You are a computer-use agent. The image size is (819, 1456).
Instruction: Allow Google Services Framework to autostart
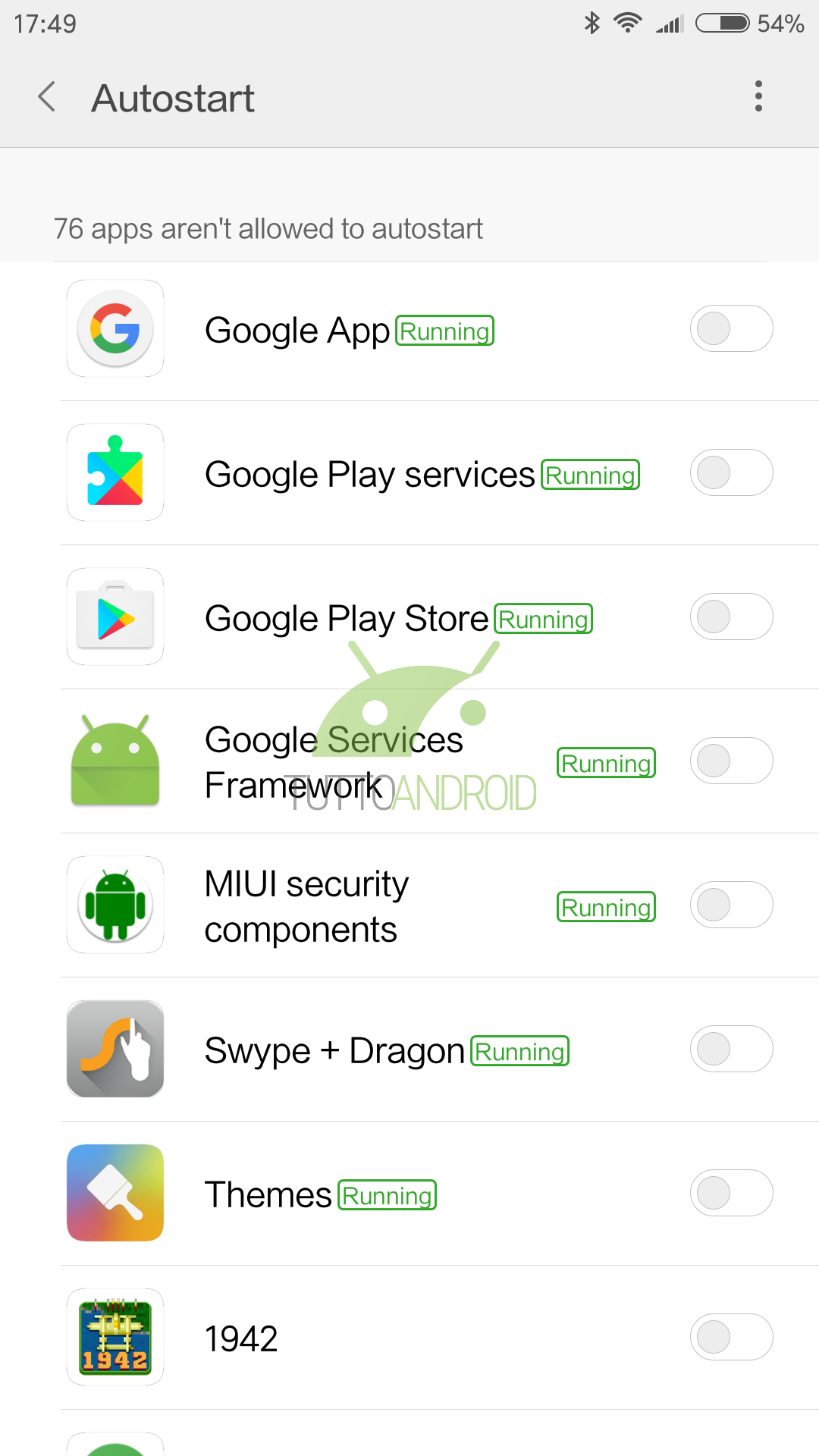pos(731,761)
